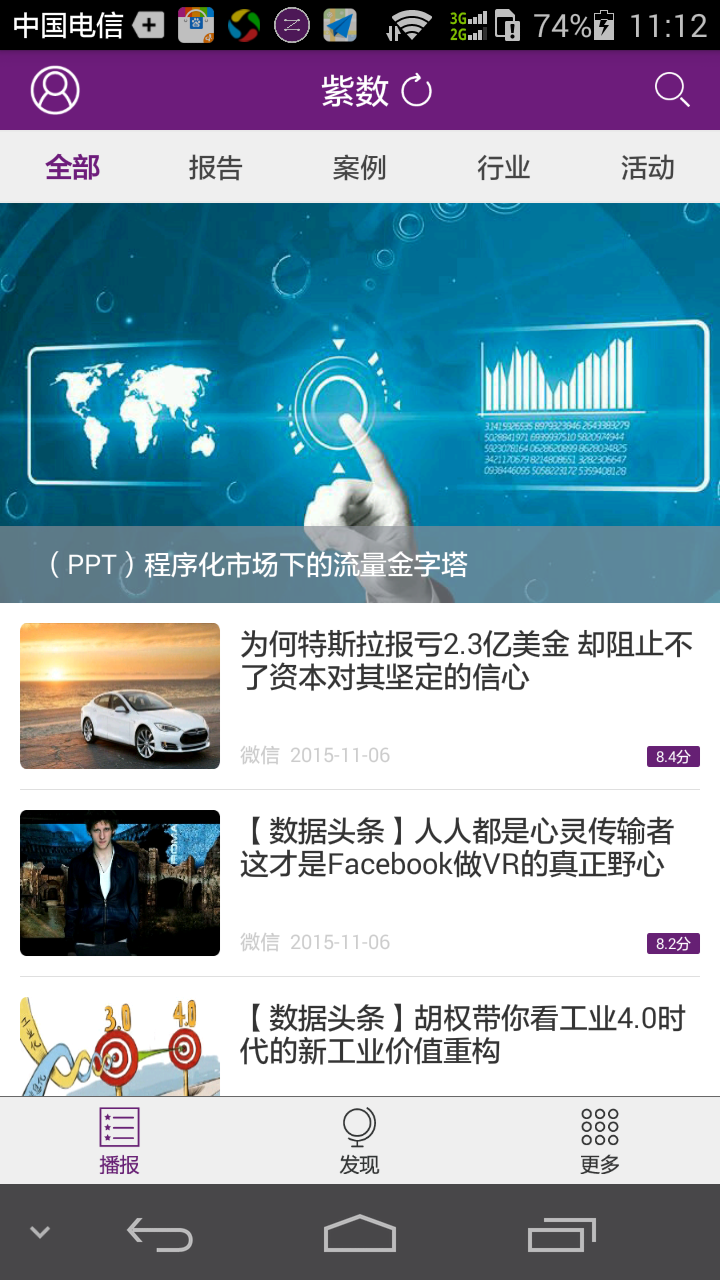
Task: Switch to 发现 in the bottom navigation
Action: coord(359,1141)
